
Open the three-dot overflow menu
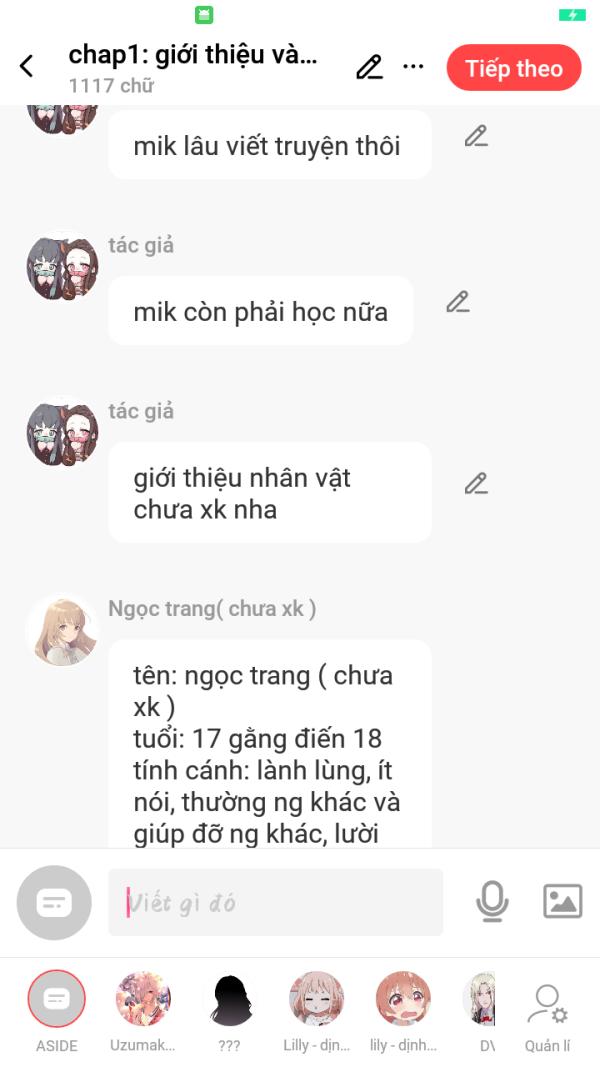[x=414, y=67]
